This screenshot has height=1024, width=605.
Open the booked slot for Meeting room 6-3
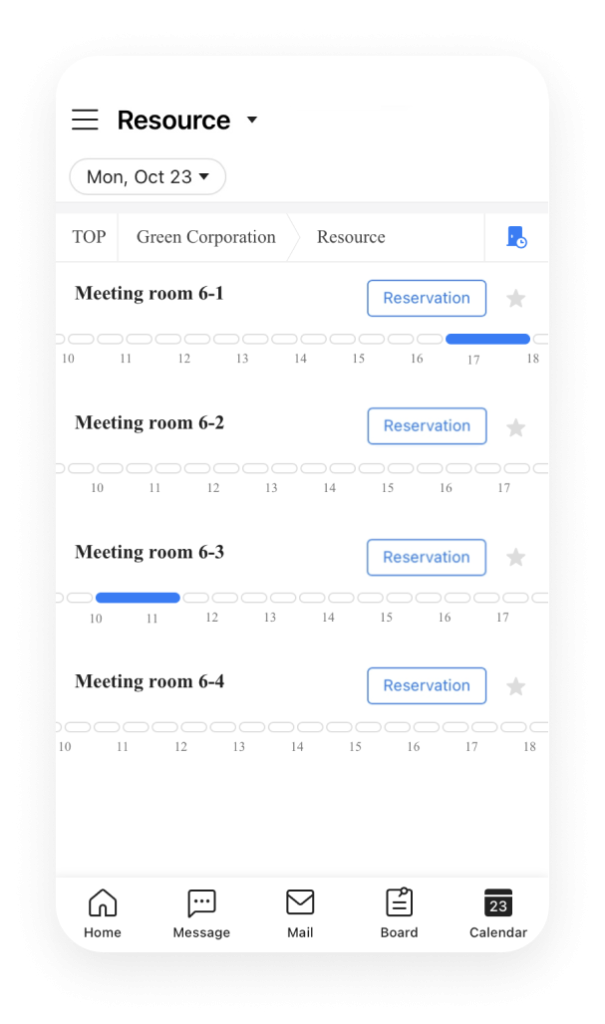tap(138, 598)
